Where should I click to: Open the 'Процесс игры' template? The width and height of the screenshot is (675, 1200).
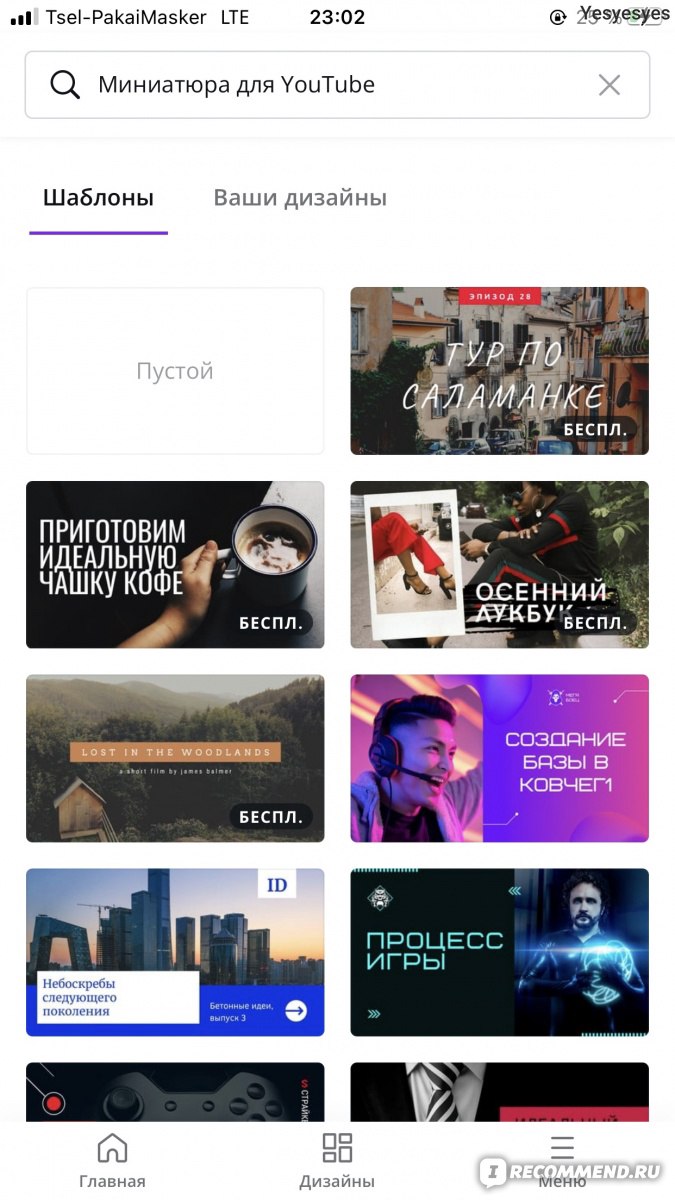coord(499,952)
